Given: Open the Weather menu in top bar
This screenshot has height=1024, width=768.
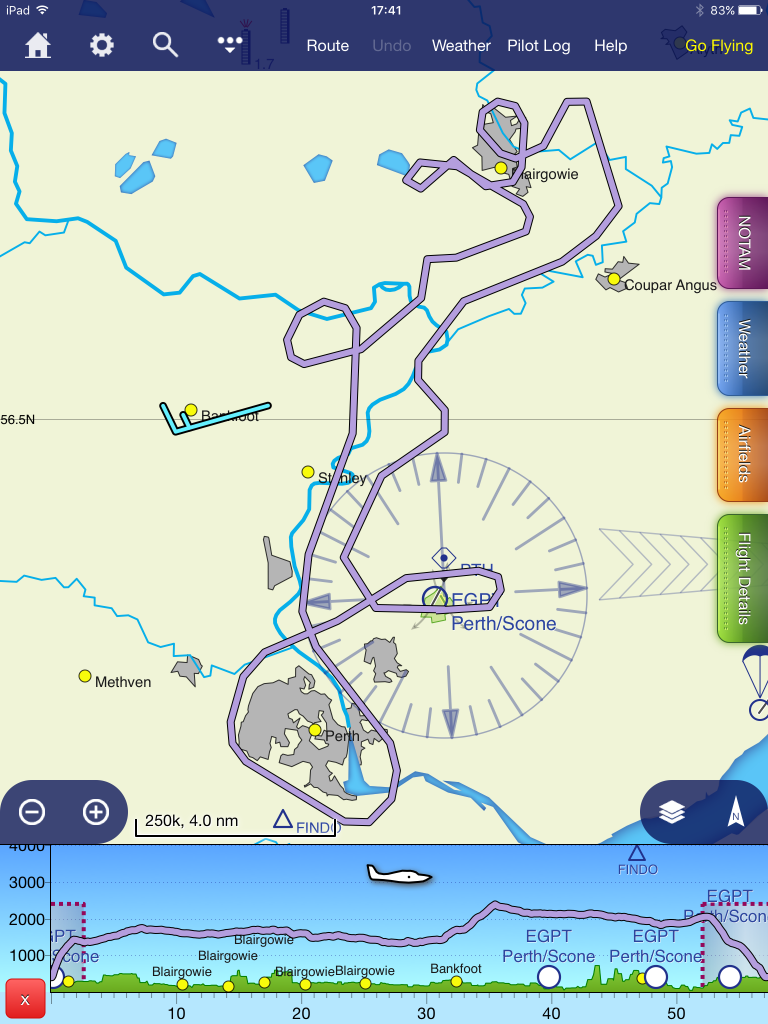Looking at the screenshot, I should point(461,46).
